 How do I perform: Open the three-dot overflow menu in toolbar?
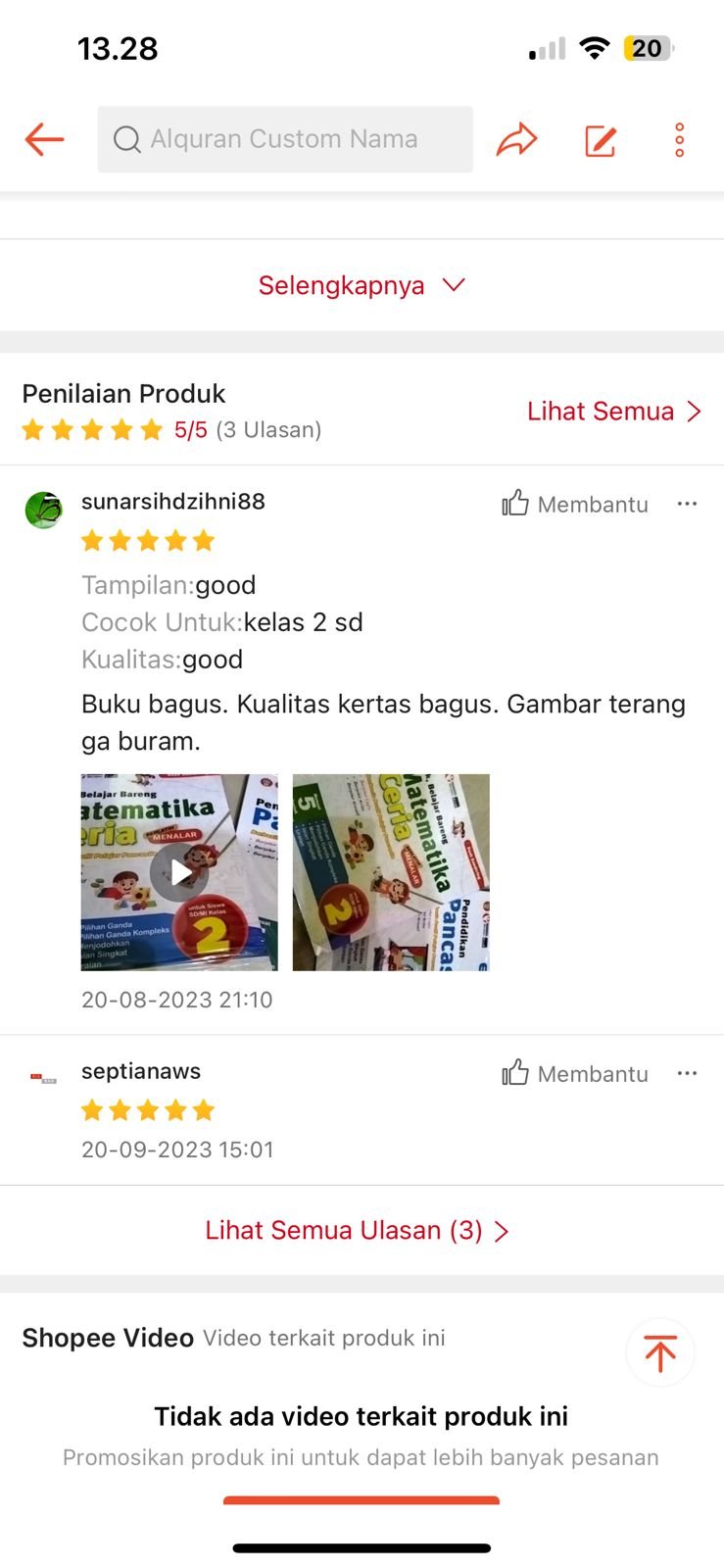tap(679, 139)
